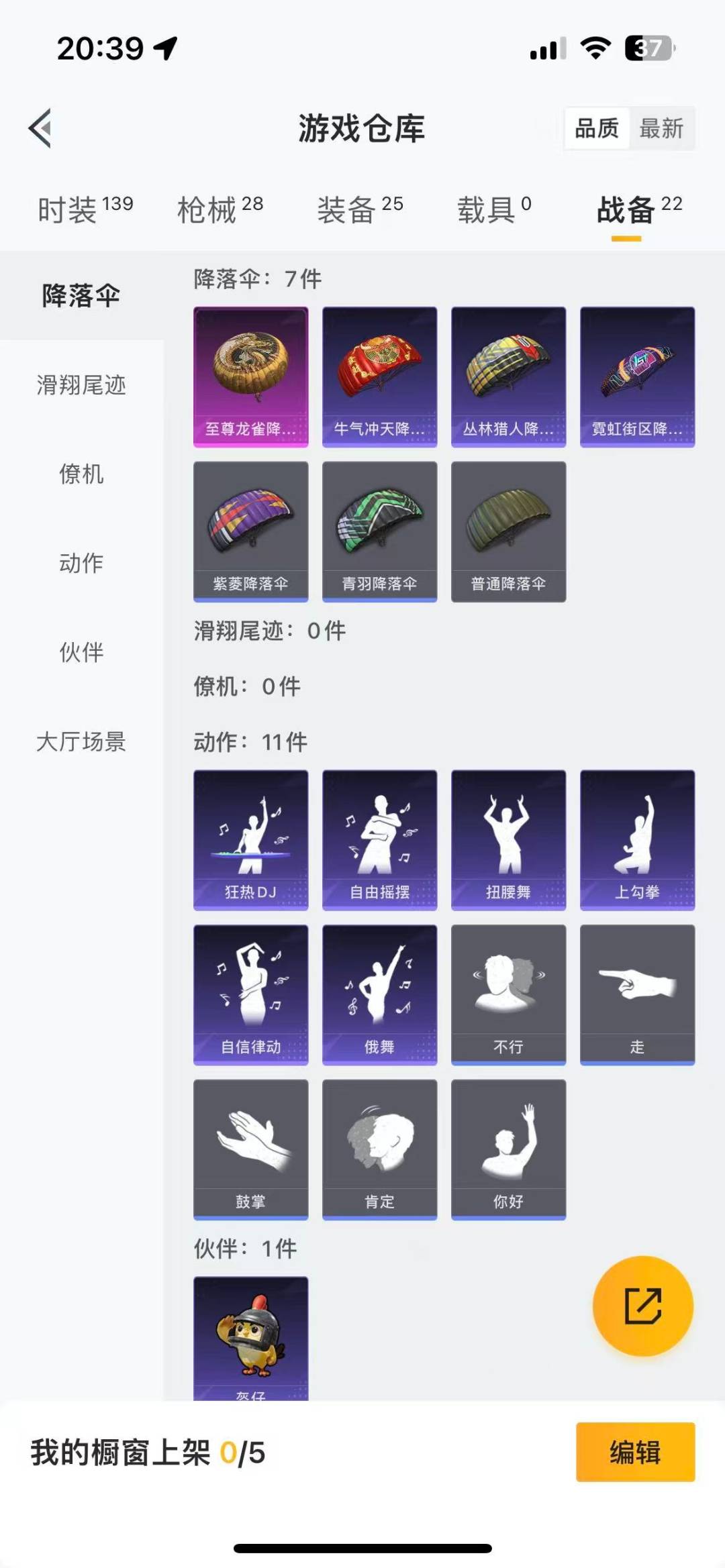The width and height of the screenshot is (725, 1568).
Task: Sort items by 品质
Action: [597, 127]
